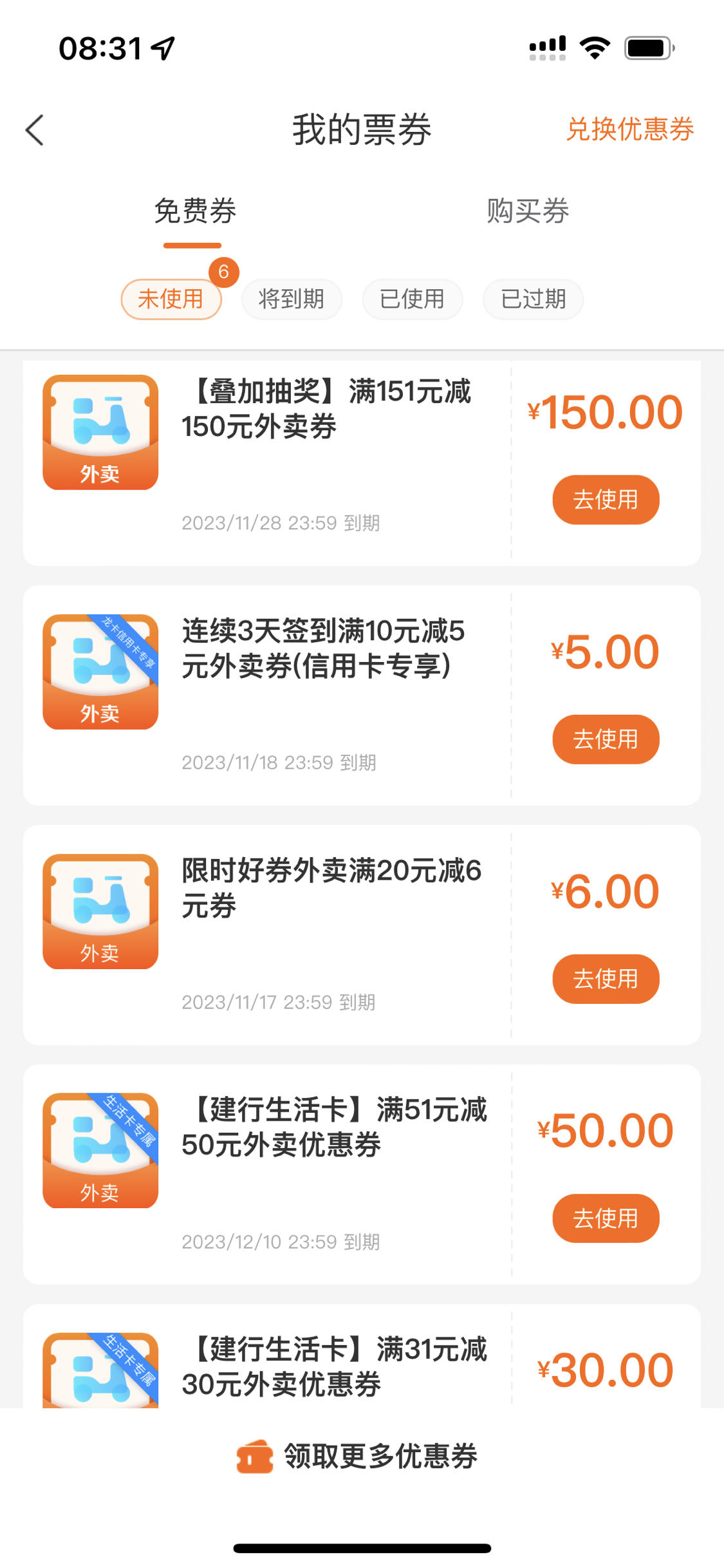Viewport: 724px width, 1568px height.
Task: Use the ¥50.00 建行生活卡 coupon
Action: click(606, 1218)
